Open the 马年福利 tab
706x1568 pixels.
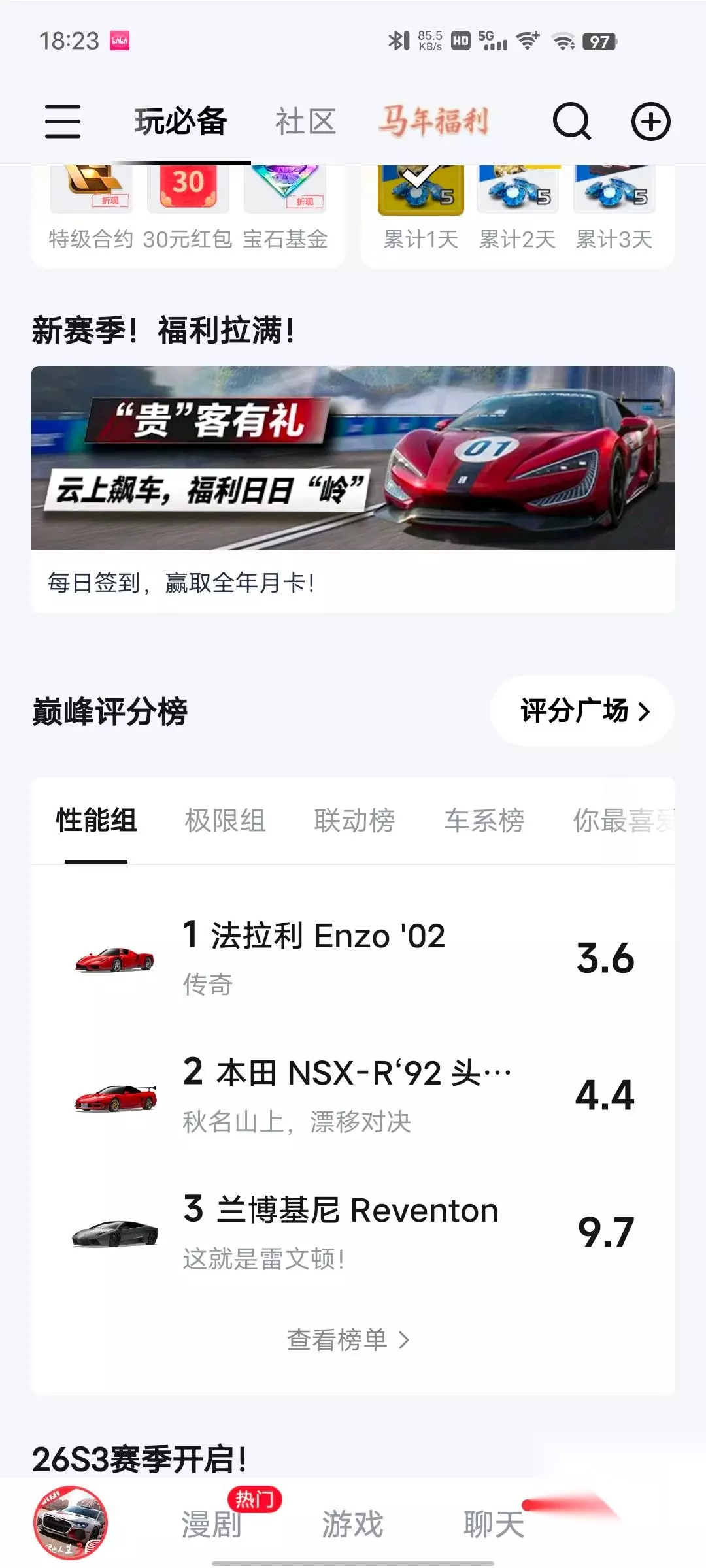(434, 122)
